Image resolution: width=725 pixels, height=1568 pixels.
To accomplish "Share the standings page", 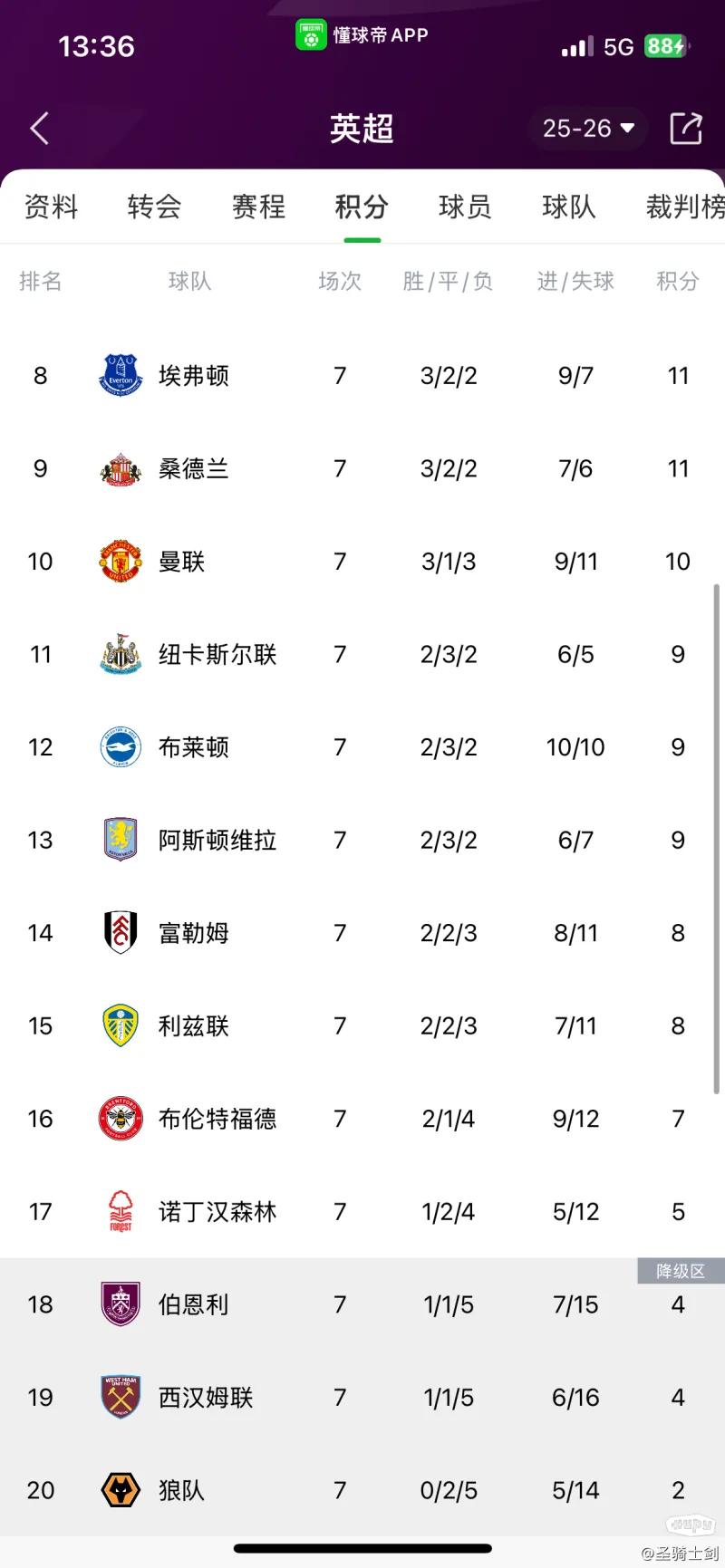I will [x=686, y=129].
